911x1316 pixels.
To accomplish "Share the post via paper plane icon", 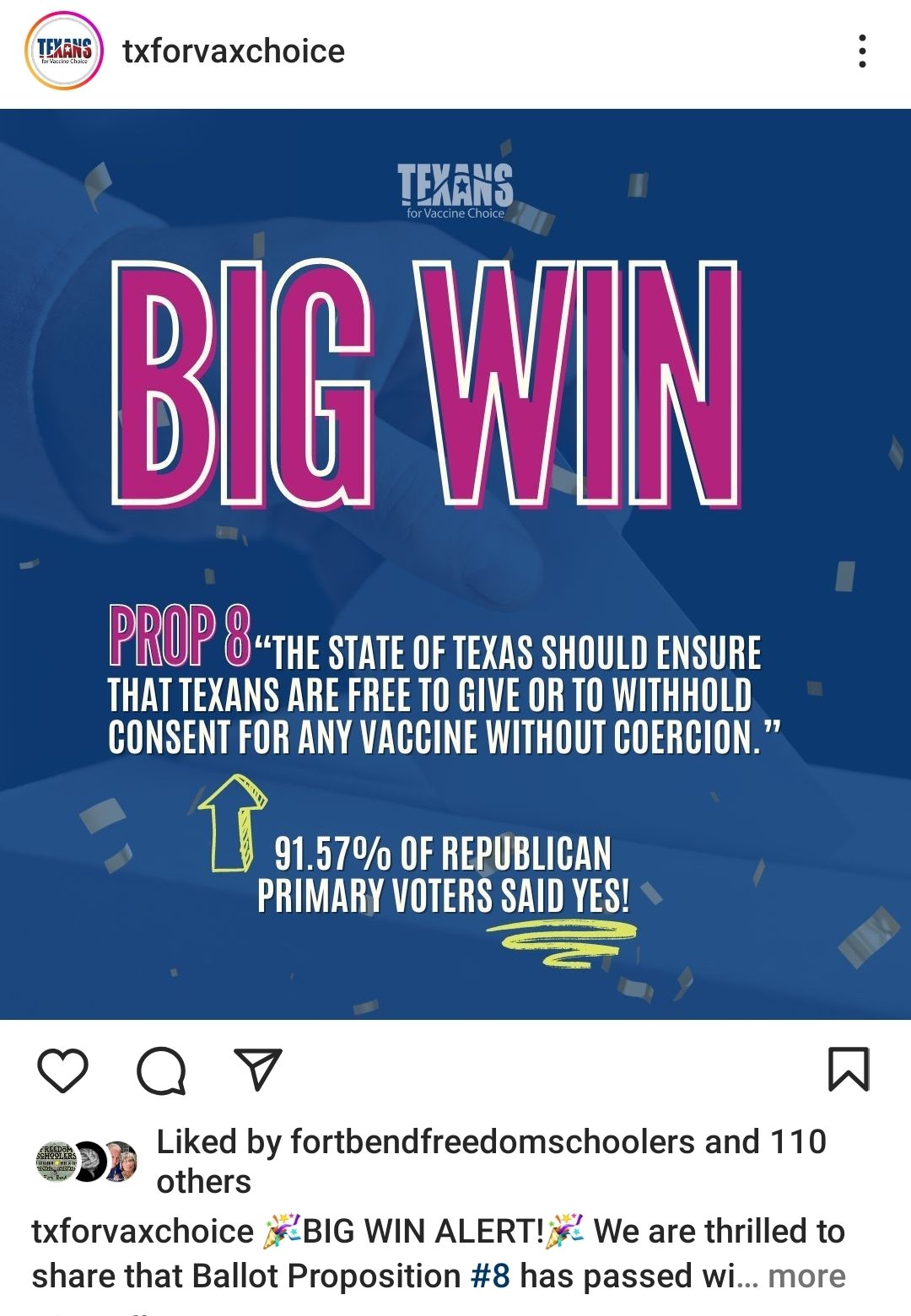I will click(x=257, y=1070).
